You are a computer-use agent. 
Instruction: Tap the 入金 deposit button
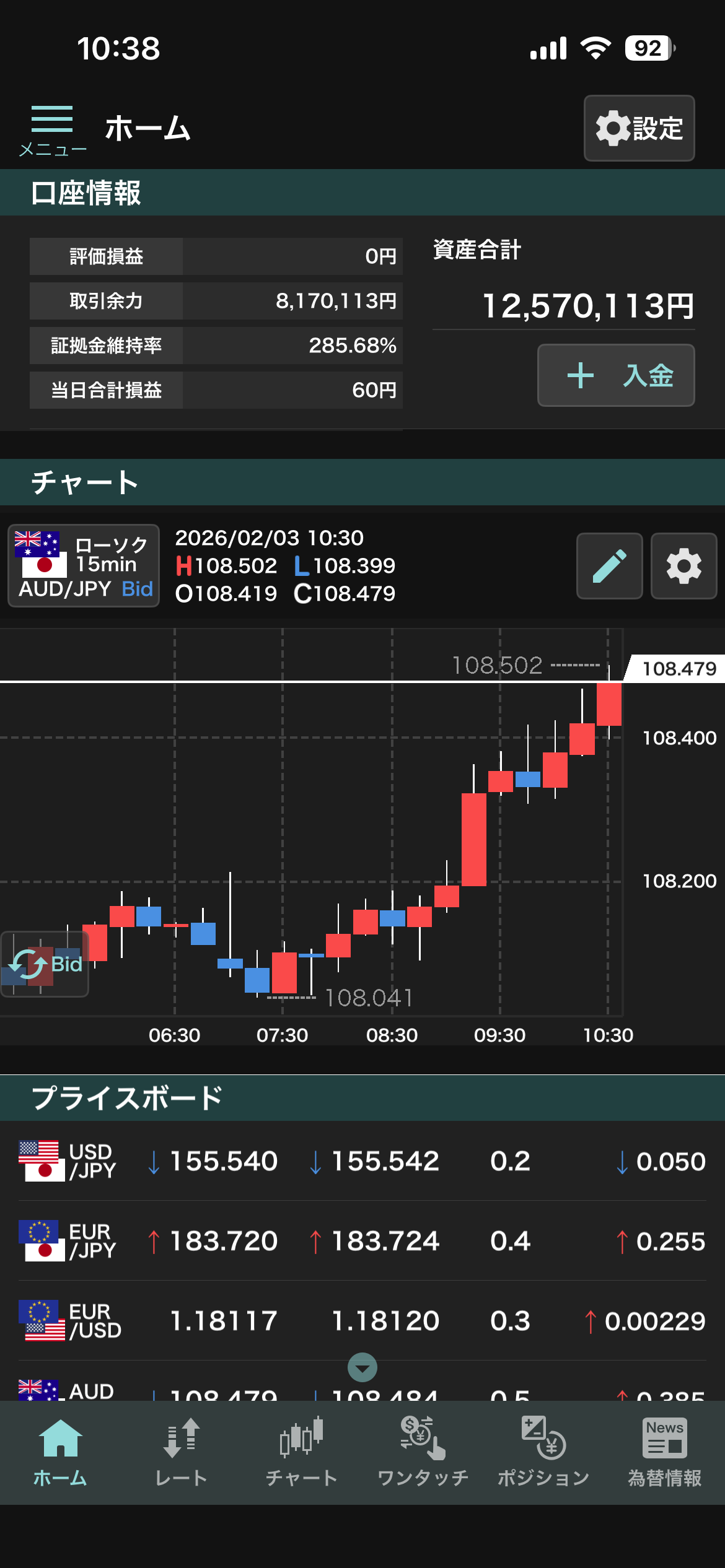point(616,375)
